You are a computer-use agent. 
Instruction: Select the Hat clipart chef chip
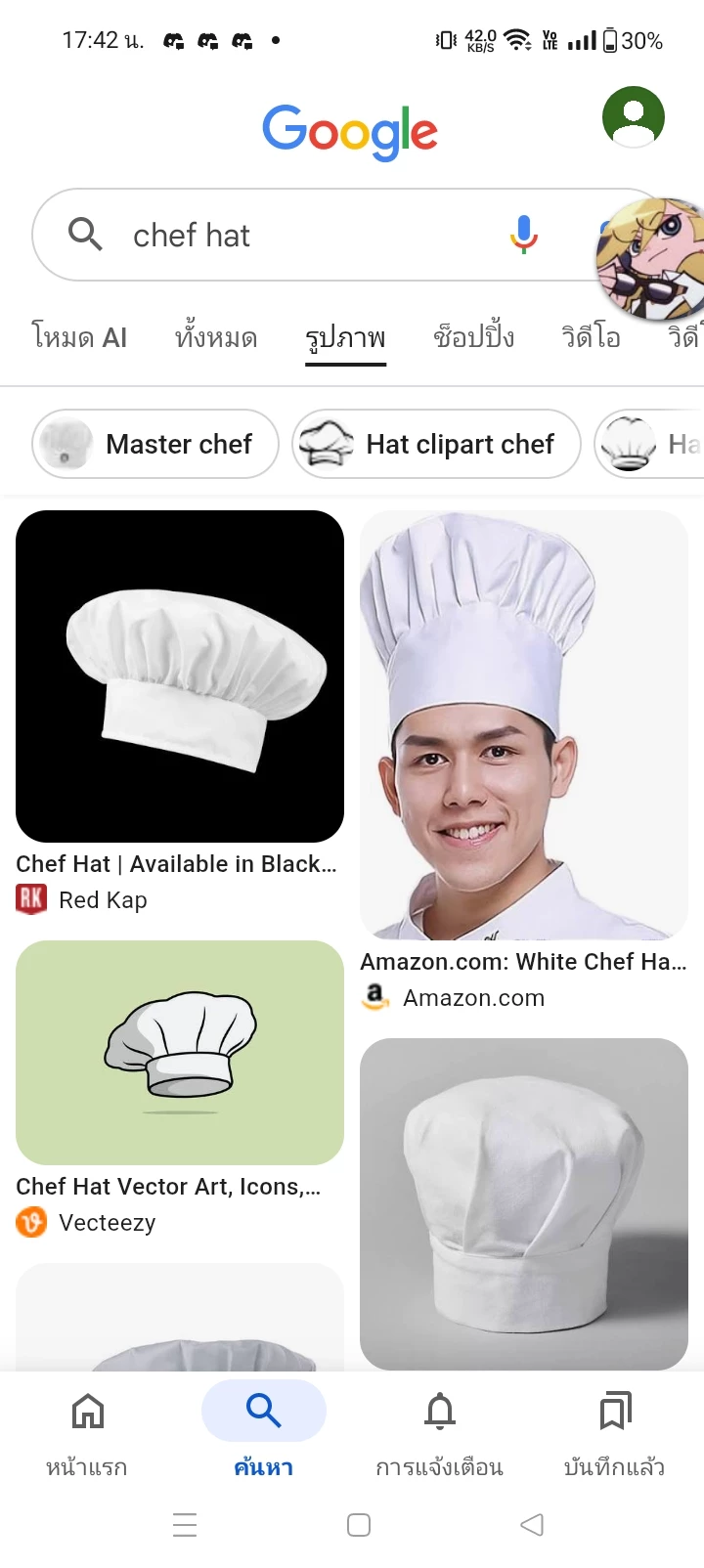pos(436,444)
